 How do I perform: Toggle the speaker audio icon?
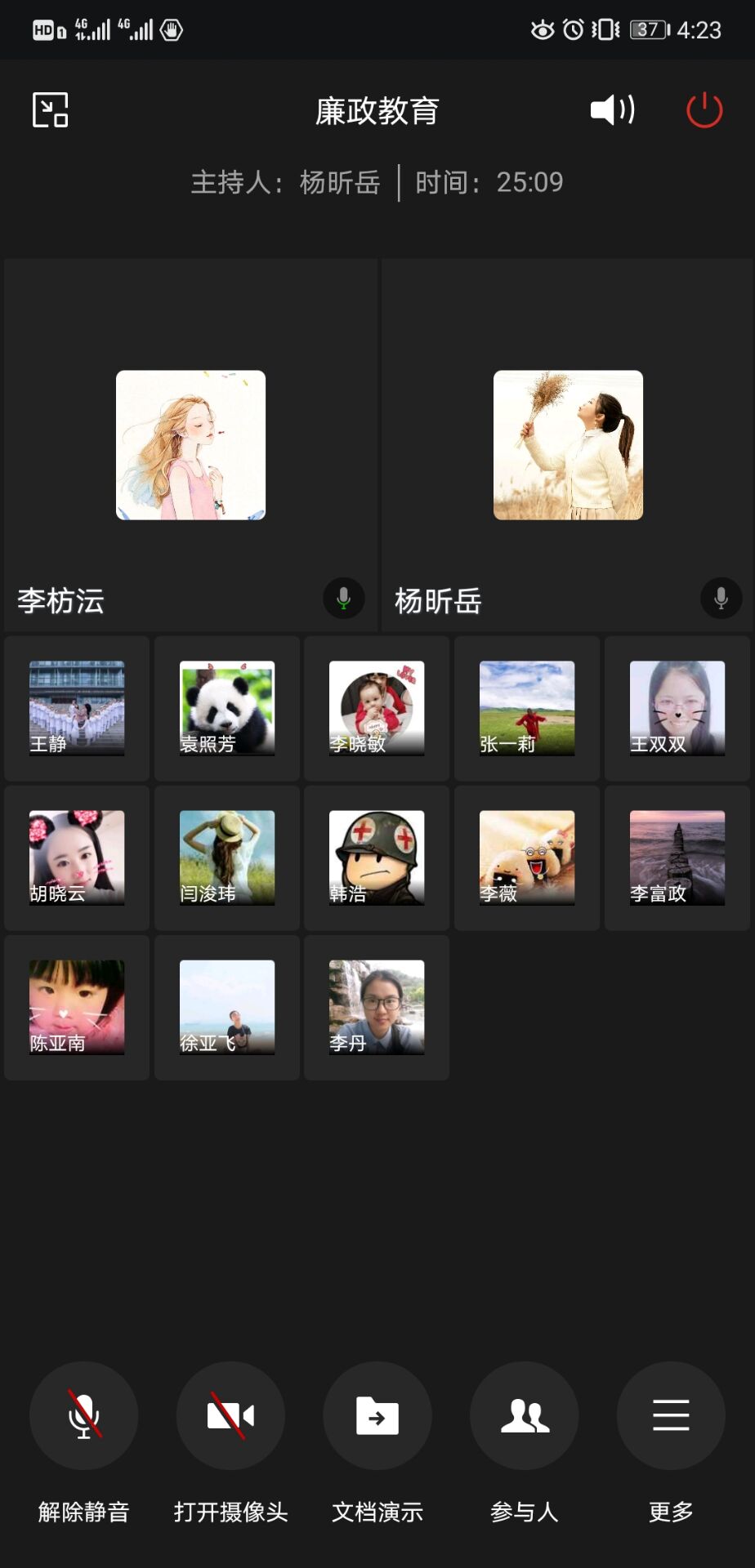tap(612, 110)
